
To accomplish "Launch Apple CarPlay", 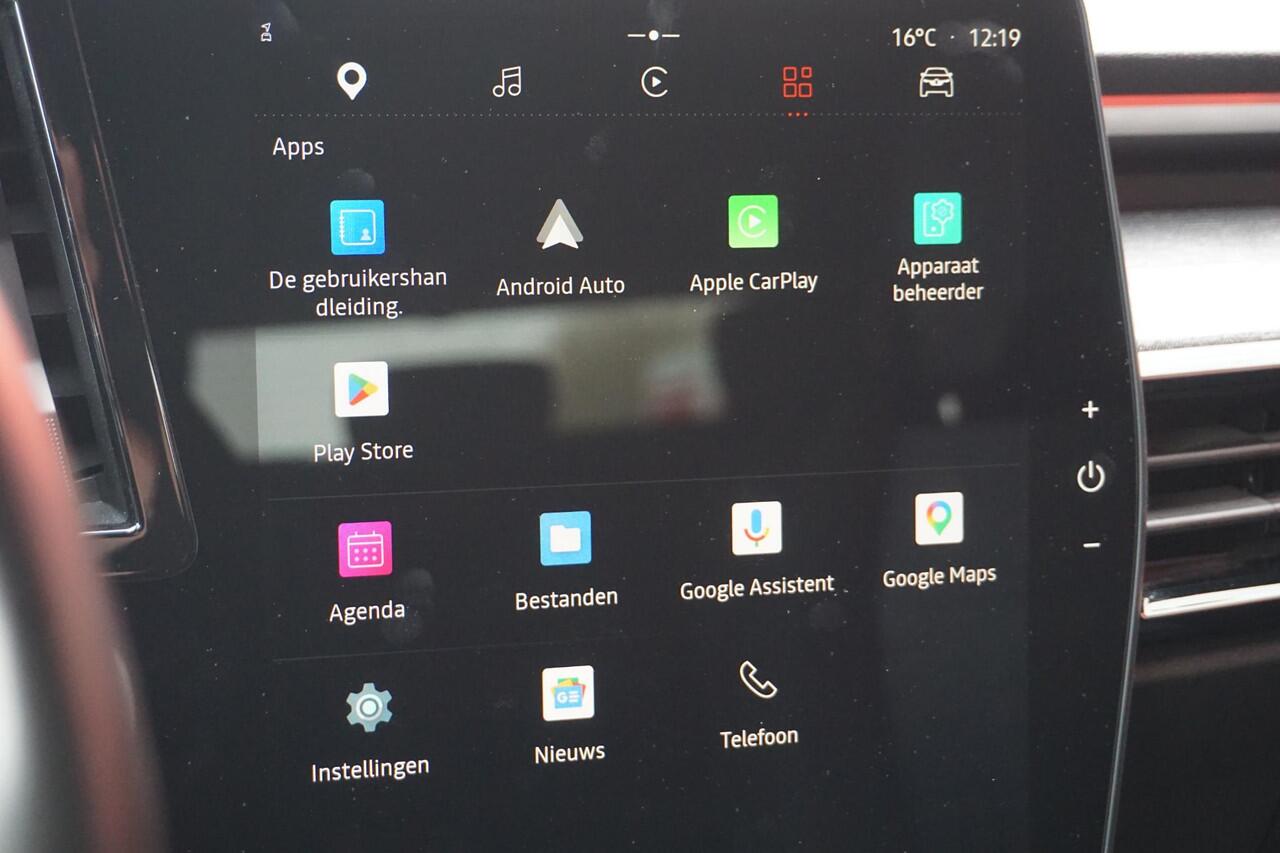I will [x=753, y=222].
